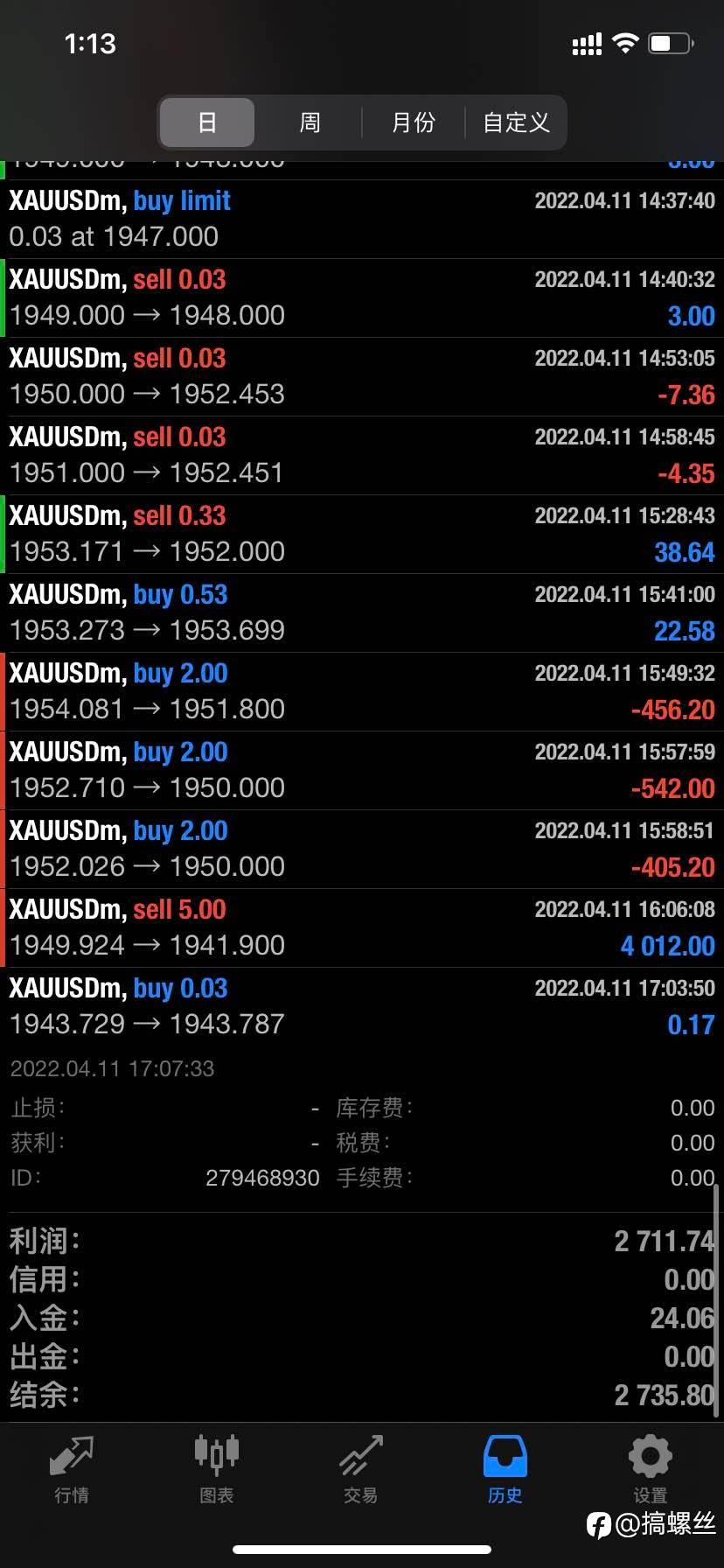Select the 日 period segment
The image size is (724, 1568).
tap(207, 122)
